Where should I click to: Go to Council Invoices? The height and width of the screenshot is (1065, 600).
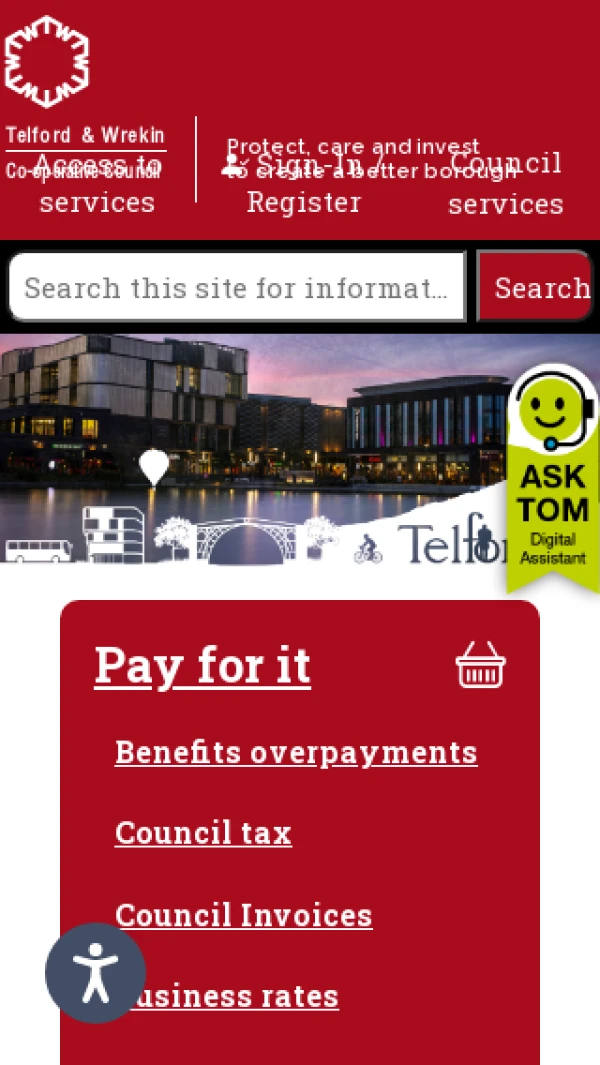[244, 915]
